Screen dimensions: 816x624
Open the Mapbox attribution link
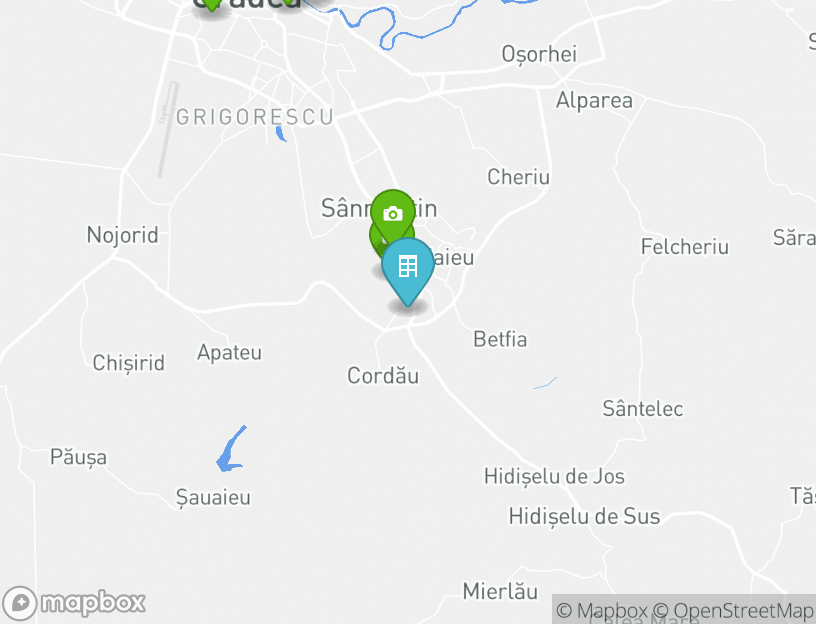(601, 610)
